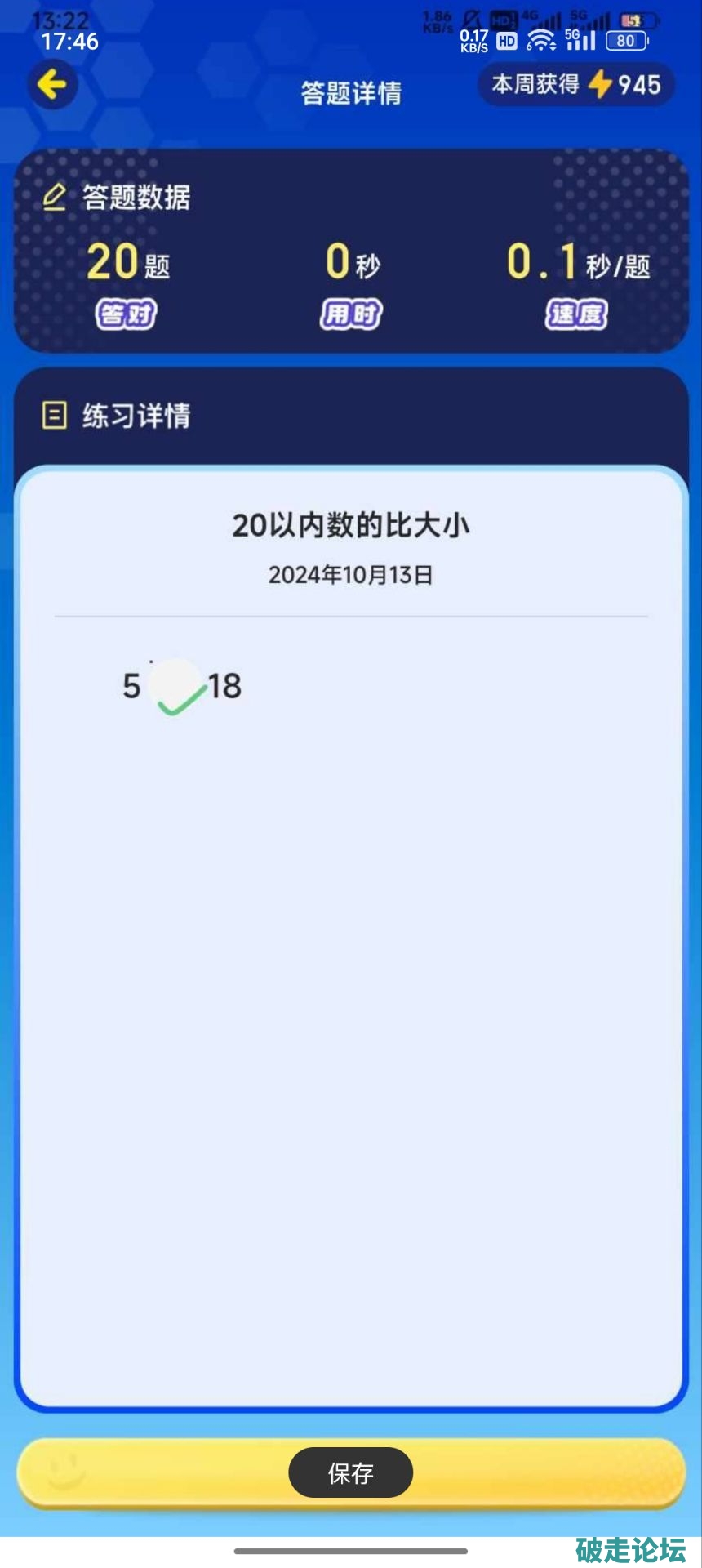The image size is (702, 1568).
Task: Open the 本周获得 945 points badge
Action: click(x=576, y=85)
